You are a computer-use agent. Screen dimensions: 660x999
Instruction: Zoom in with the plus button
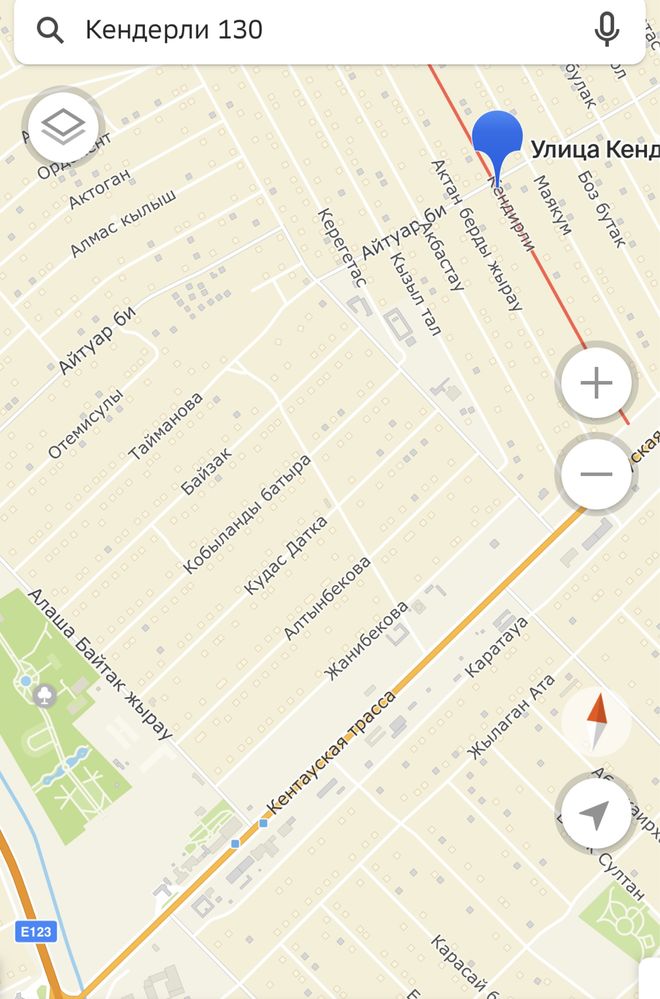[596, 383]
